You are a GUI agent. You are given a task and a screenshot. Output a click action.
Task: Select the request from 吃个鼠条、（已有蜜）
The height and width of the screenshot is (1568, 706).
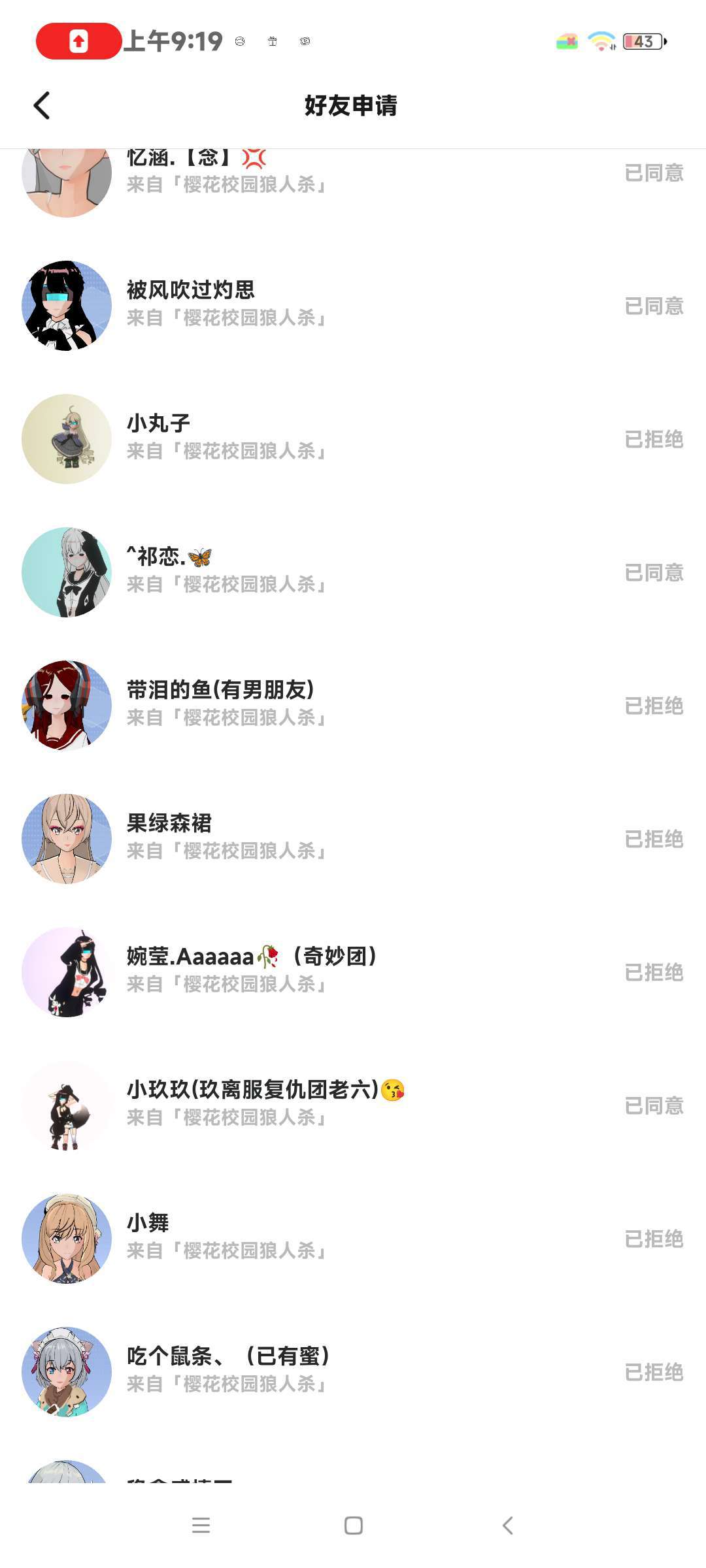coord(353,1372)
